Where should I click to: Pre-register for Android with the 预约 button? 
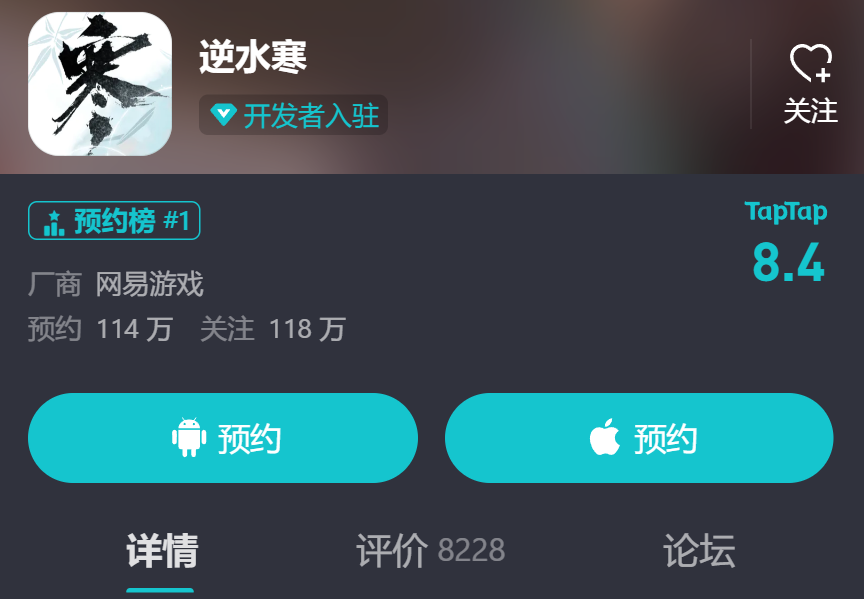[223, 438]
